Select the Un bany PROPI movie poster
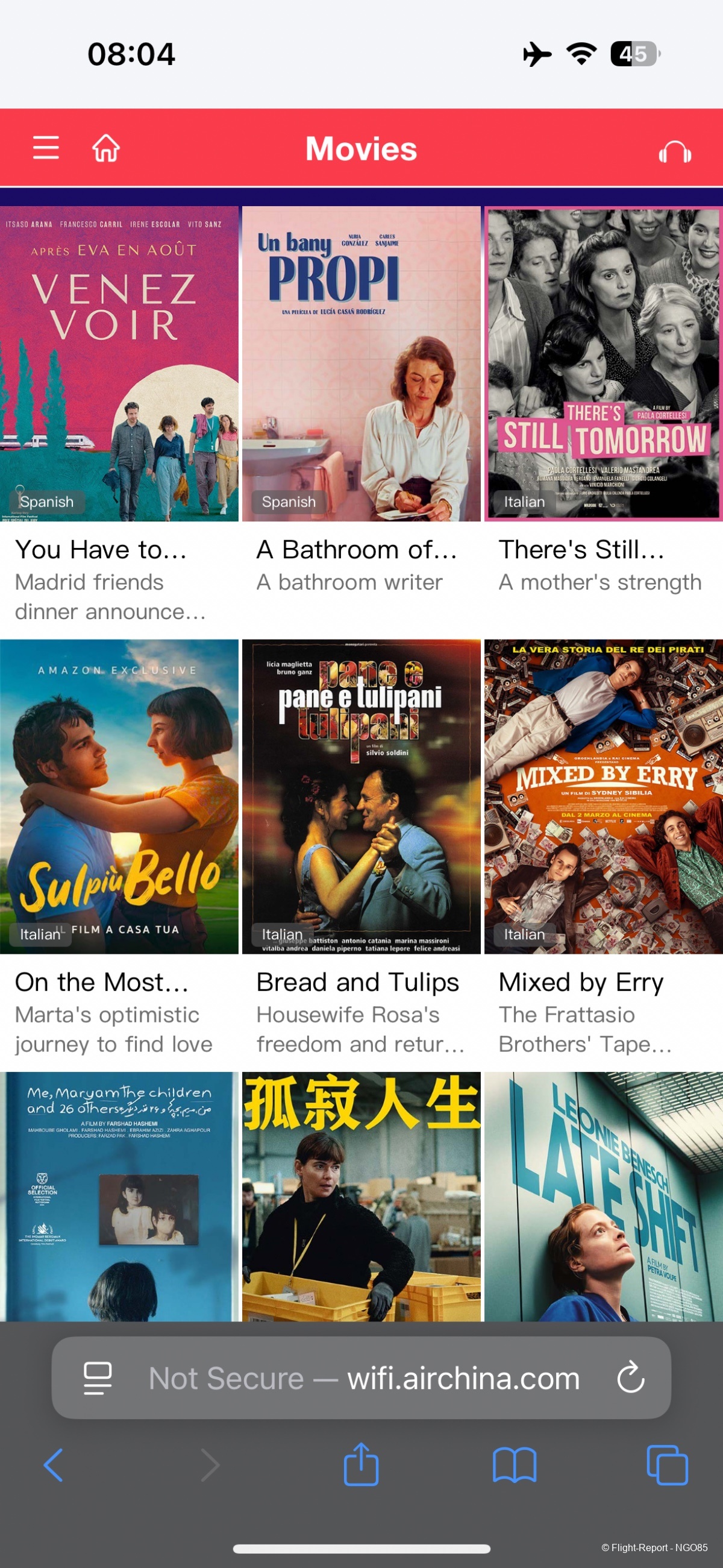 [x=361, y=364]
